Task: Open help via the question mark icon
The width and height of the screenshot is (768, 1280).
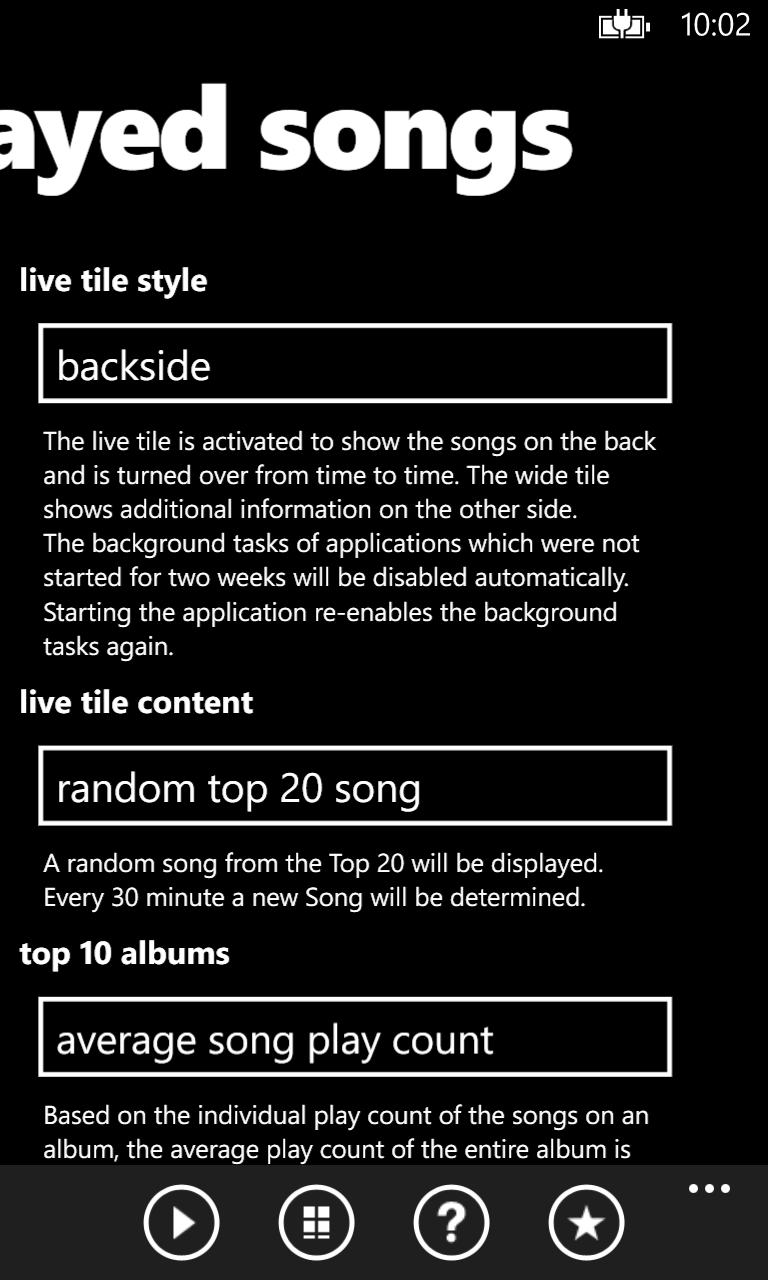Action: pyautogui.click(x=451, y=1222)
